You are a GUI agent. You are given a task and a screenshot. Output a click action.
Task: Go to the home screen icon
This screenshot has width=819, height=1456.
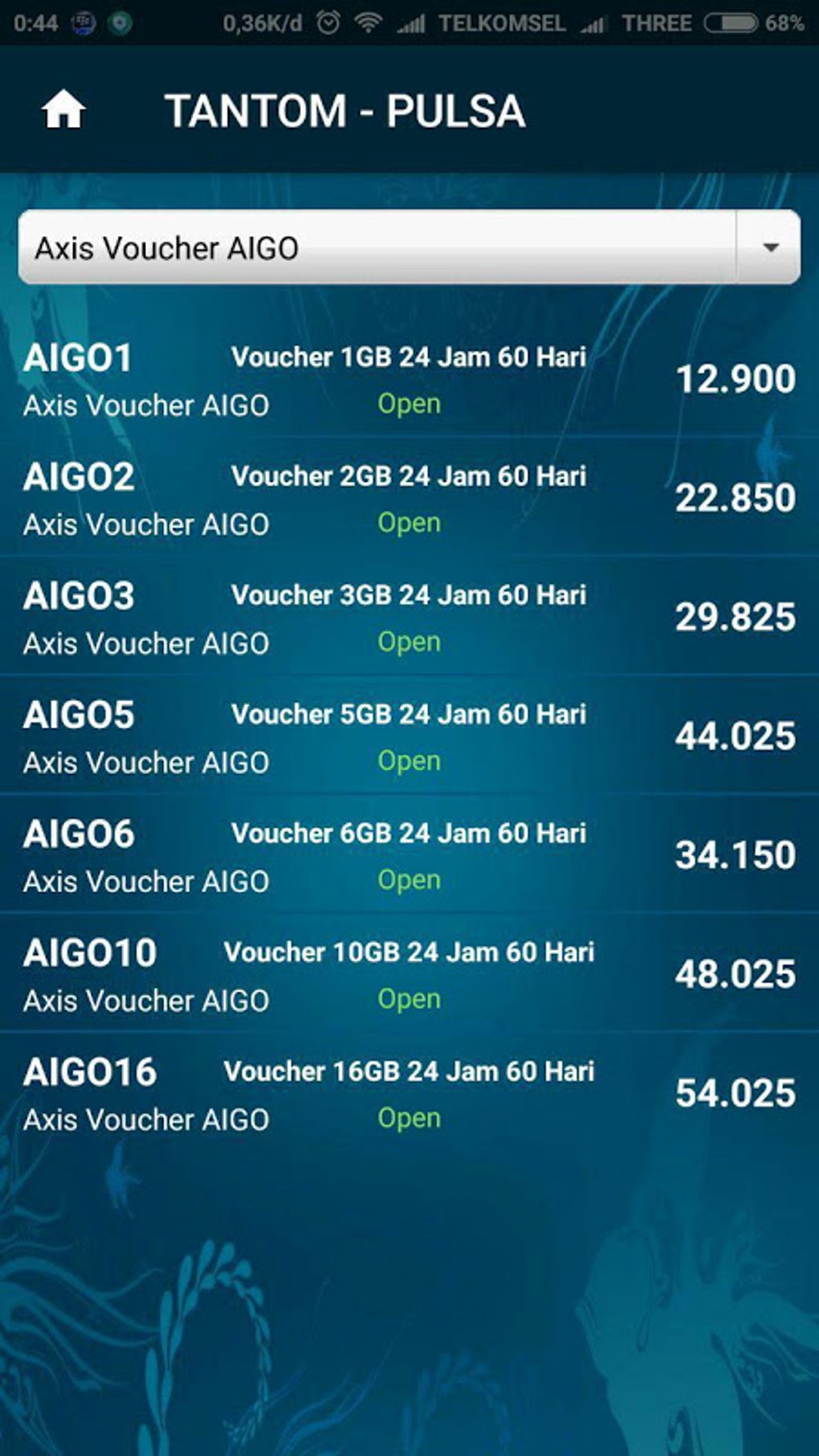(63, 110)
